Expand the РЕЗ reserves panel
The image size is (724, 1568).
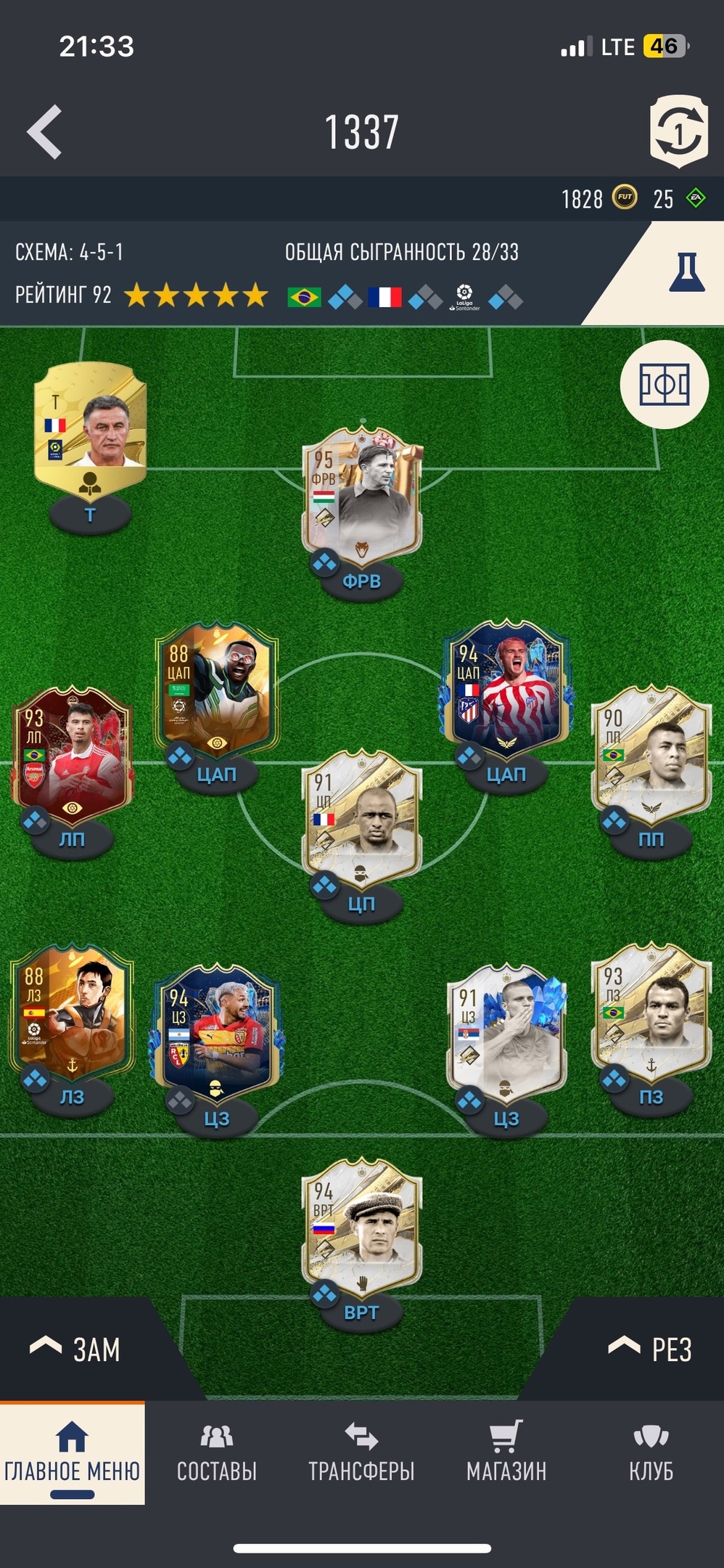pos(649,1349)
